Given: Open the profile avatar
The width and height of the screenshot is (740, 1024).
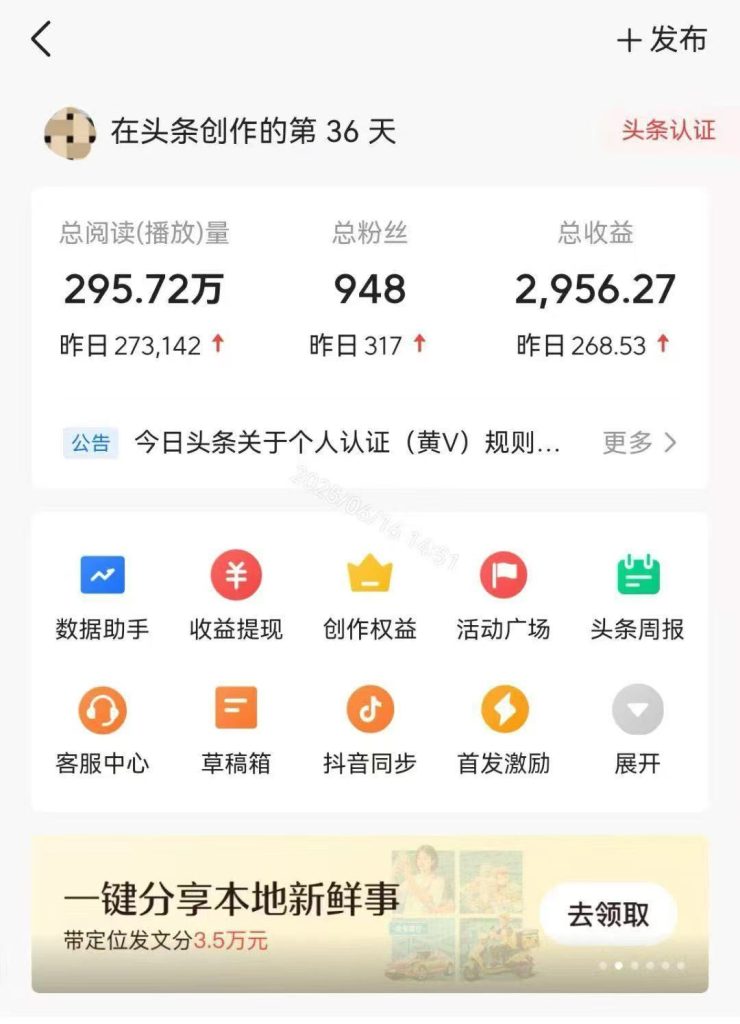Looking at the screenshot, I should (x=70, y=132).
